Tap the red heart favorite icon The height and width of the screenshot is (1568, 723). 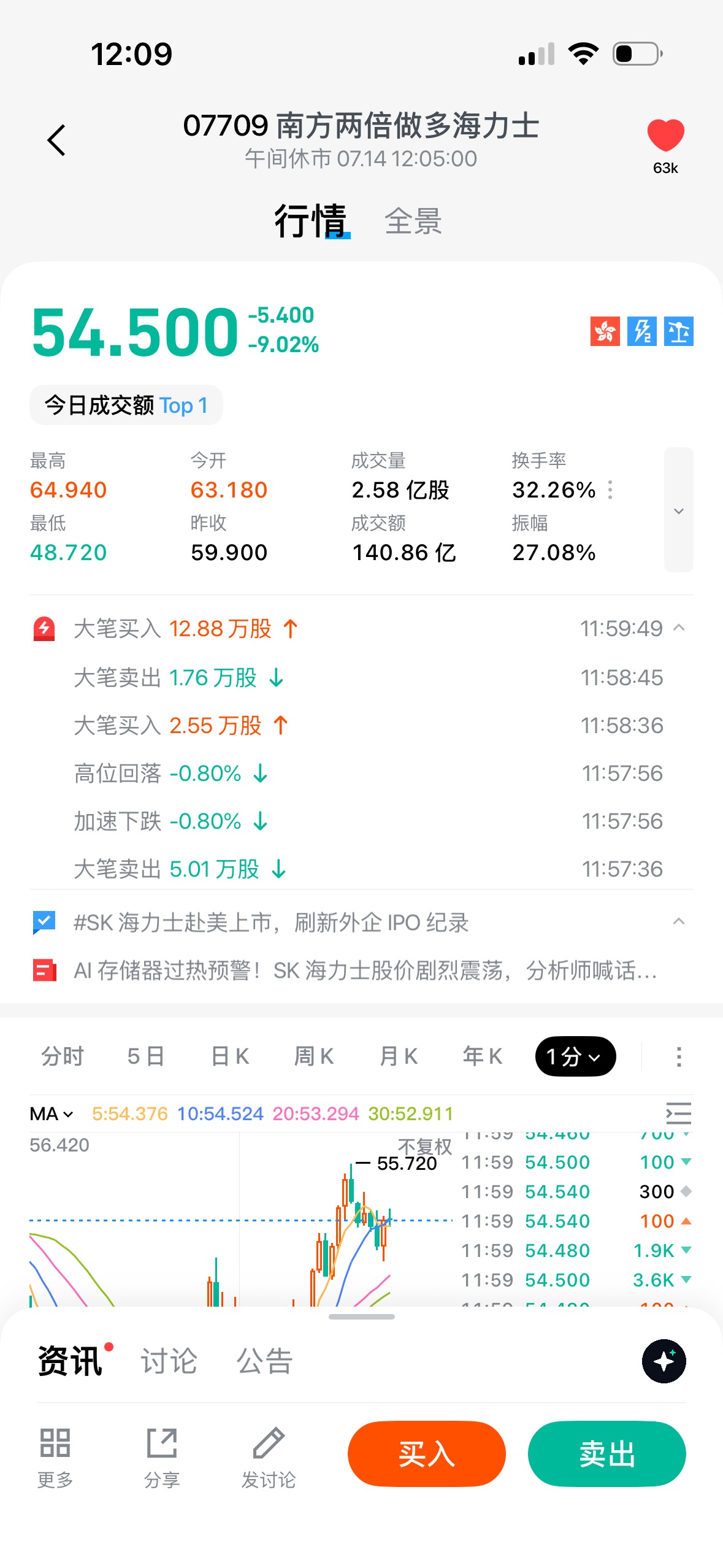pyautogui.click(x=665, y=135)
